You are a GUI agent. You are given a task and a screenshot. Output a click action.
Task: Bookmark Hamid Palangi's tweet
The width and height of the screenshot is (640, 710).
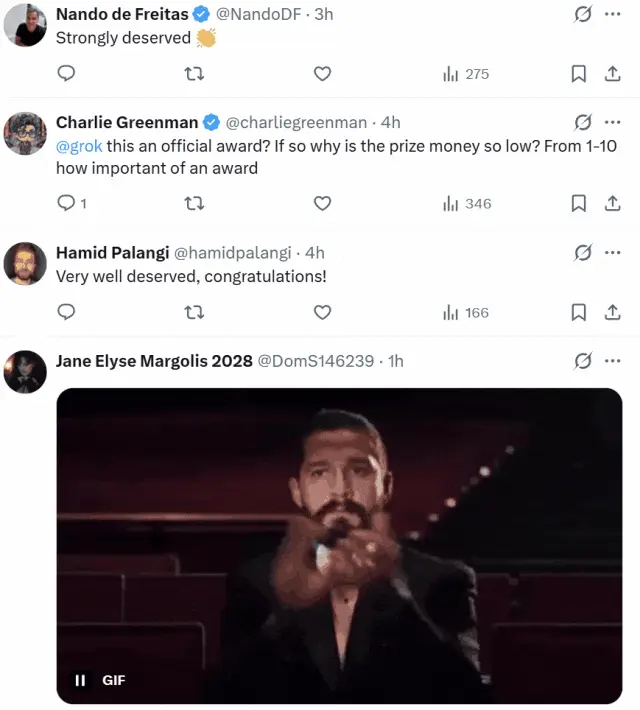[x=578, y=312]
